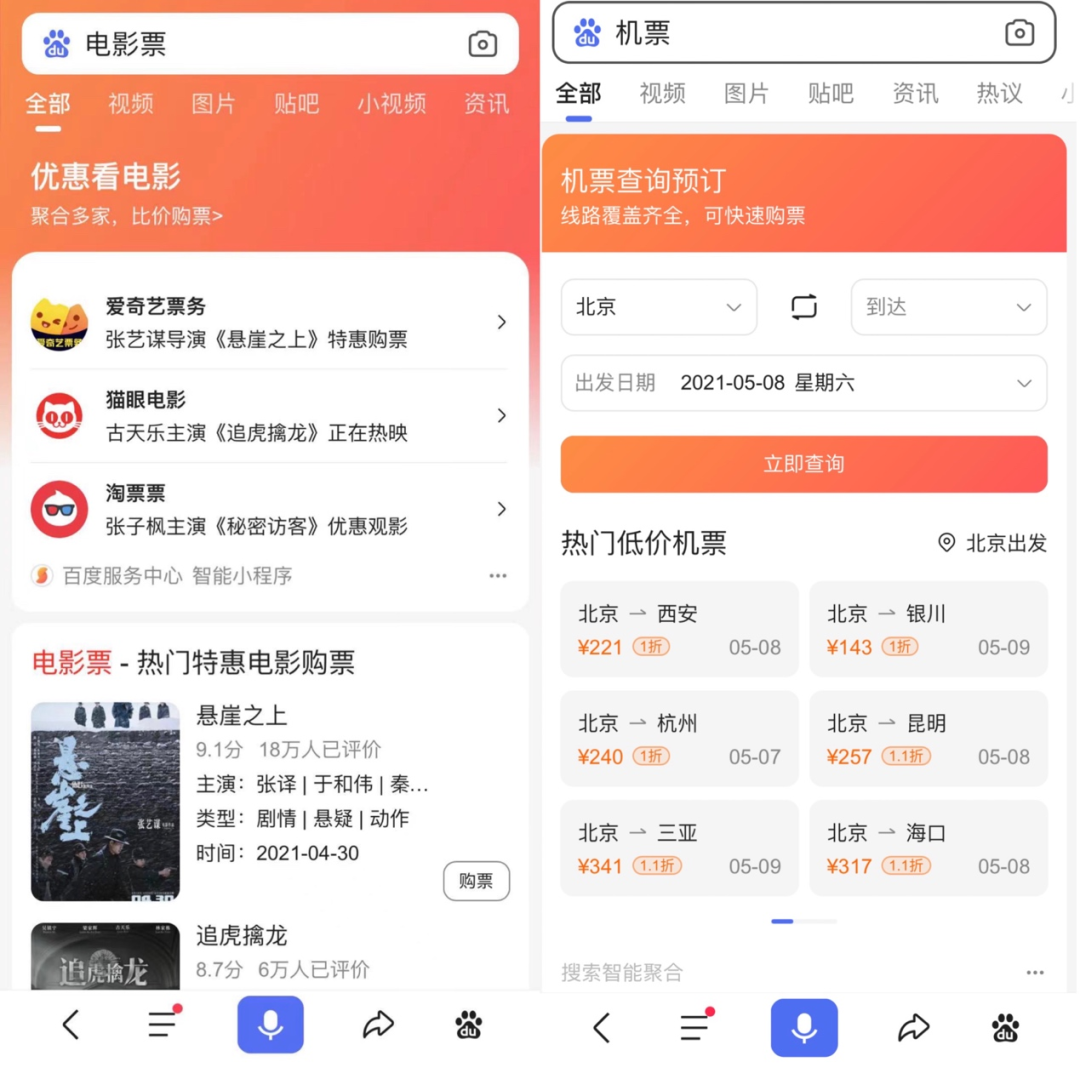Open the 北京 departure city dropdown
Screen dimensions: 1080x1079
pos(659,307)
